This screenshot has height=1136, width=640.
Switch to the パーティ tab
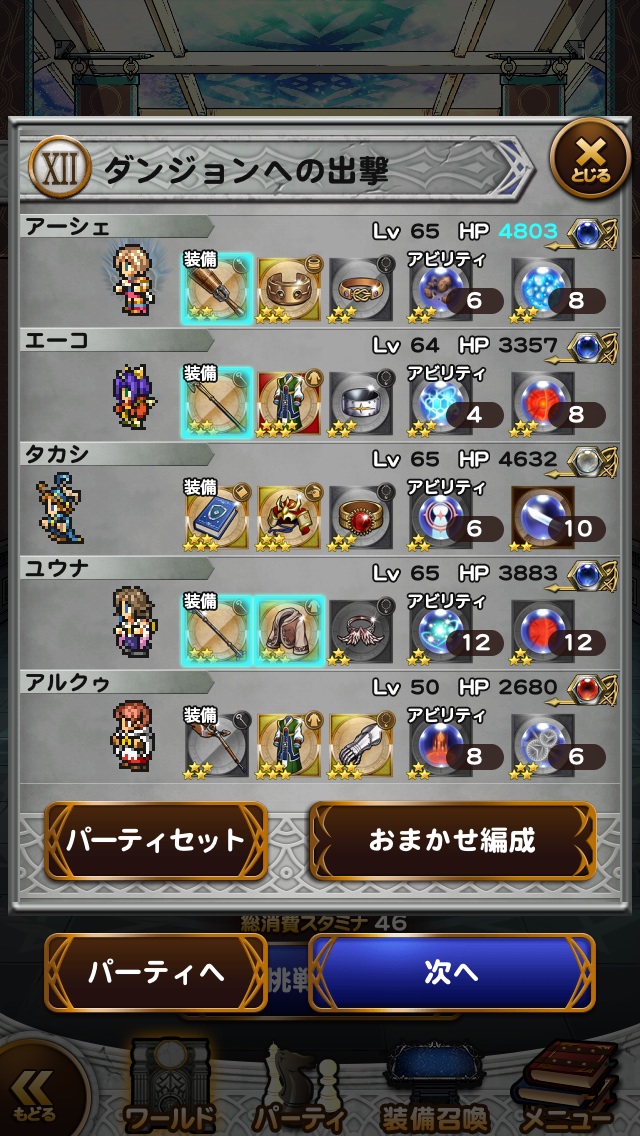tap(298, 1088)
